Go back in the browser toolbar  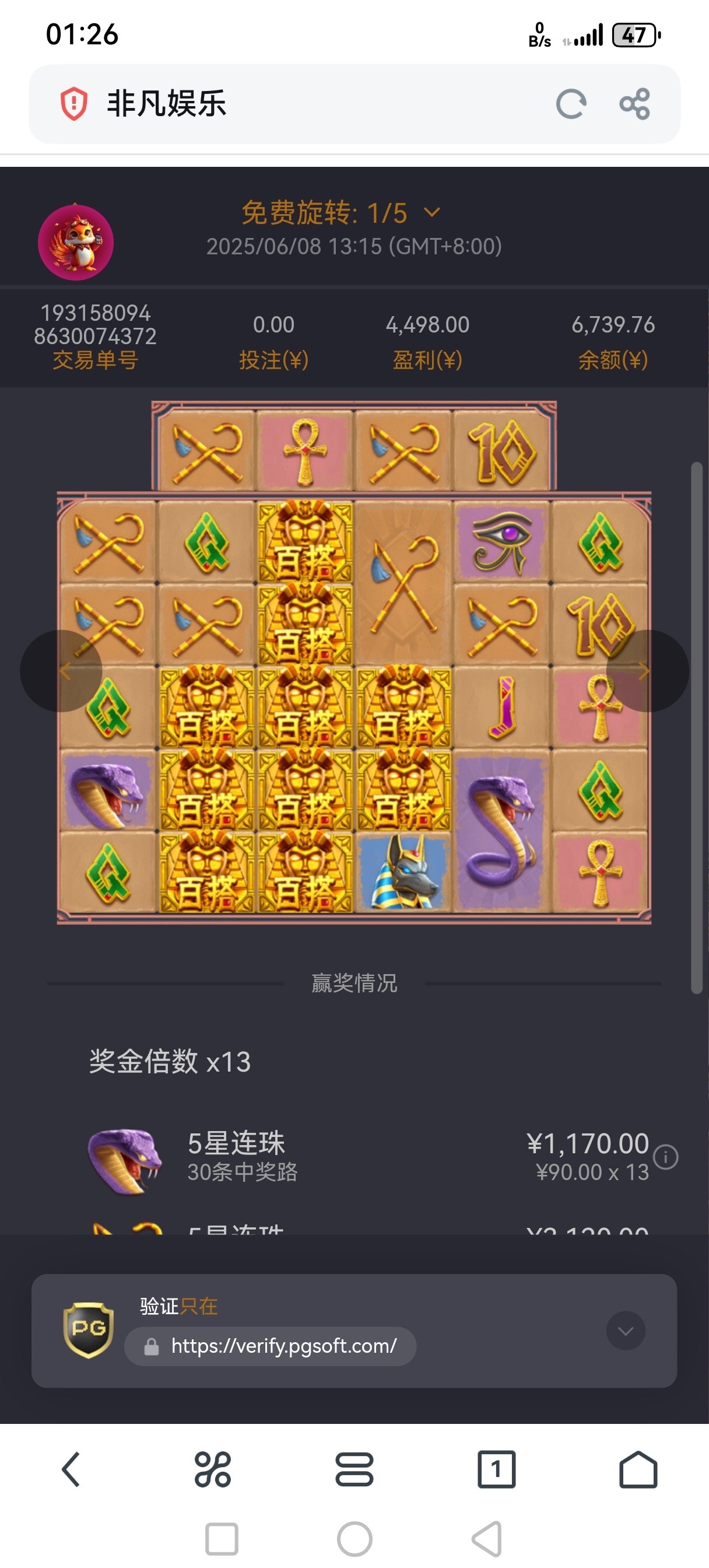(x=71, y=1469)
